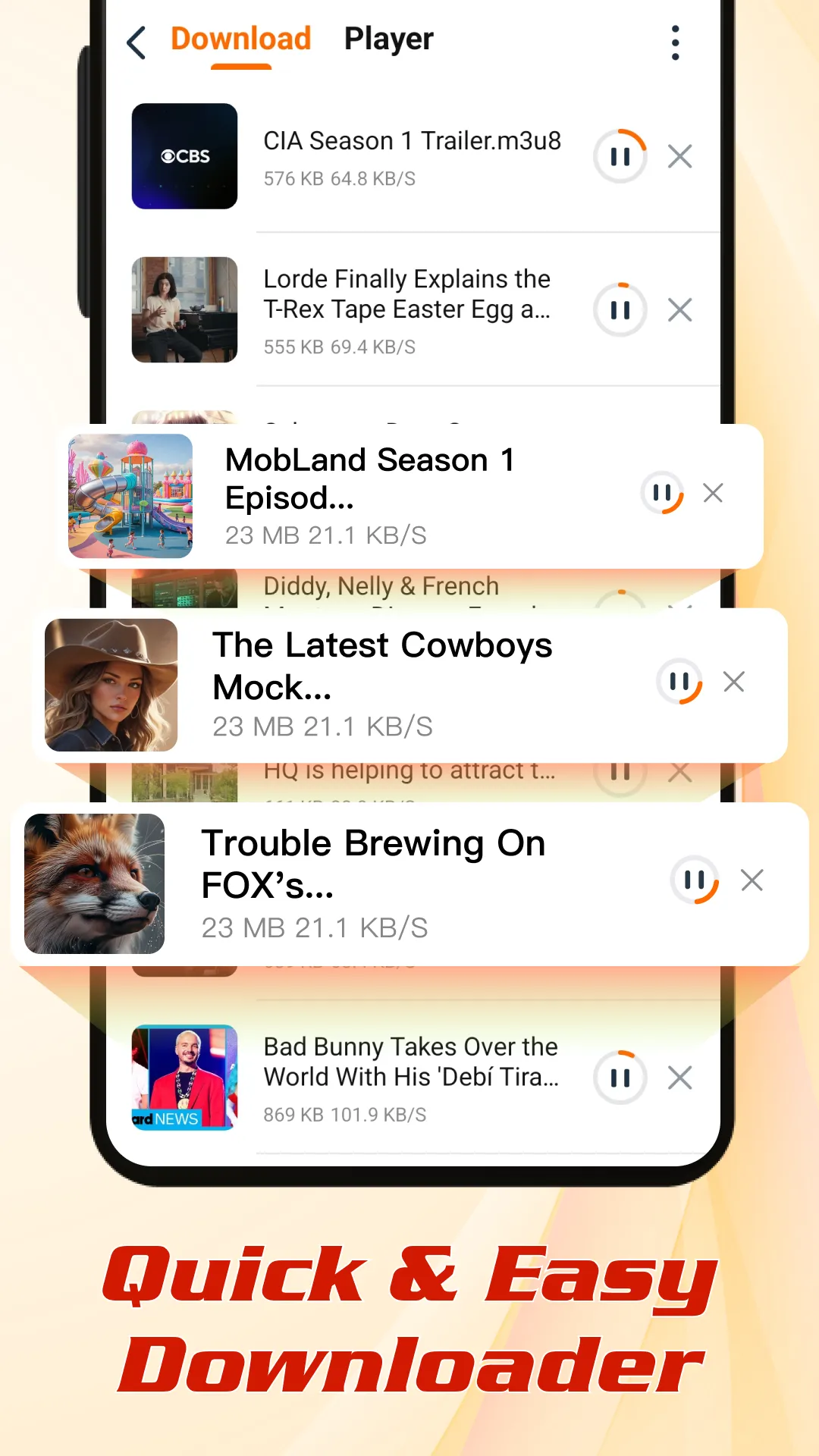Tap the back arrow to go back

tap(136, 43)
